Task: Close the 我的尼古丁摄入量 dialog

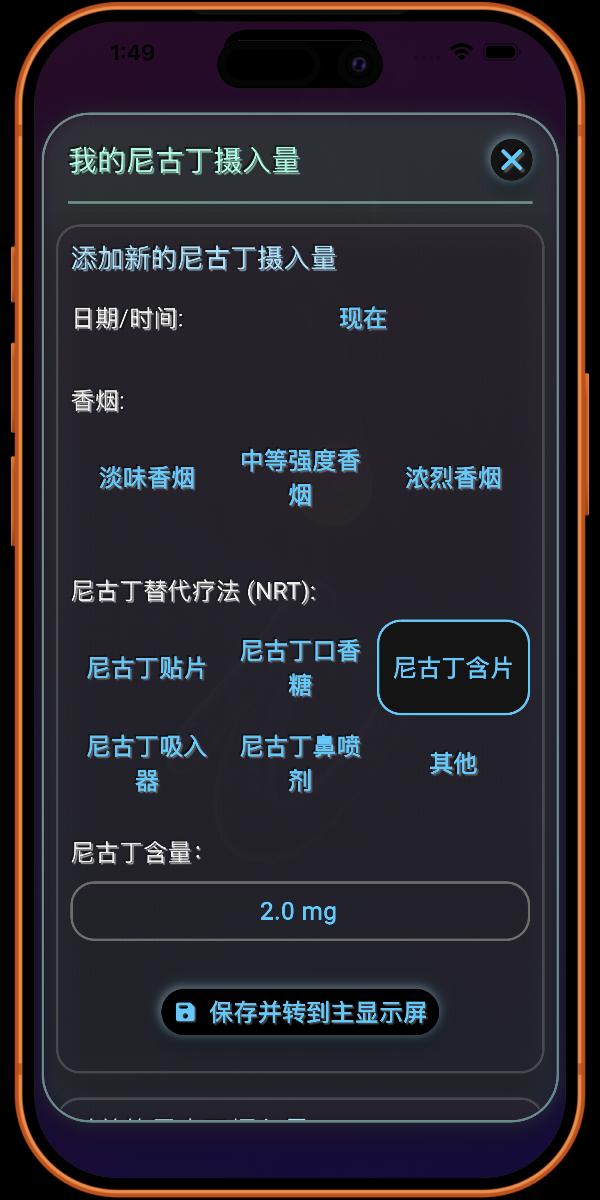Action: pos(511,160)
